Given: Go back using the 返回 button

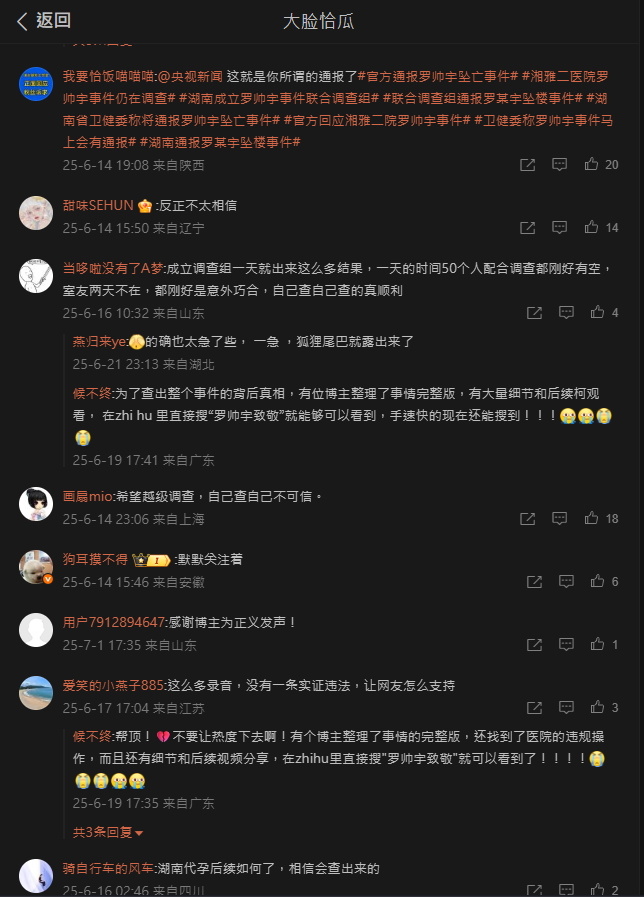Looking at the screenshot, I should (x=43, y=21).
